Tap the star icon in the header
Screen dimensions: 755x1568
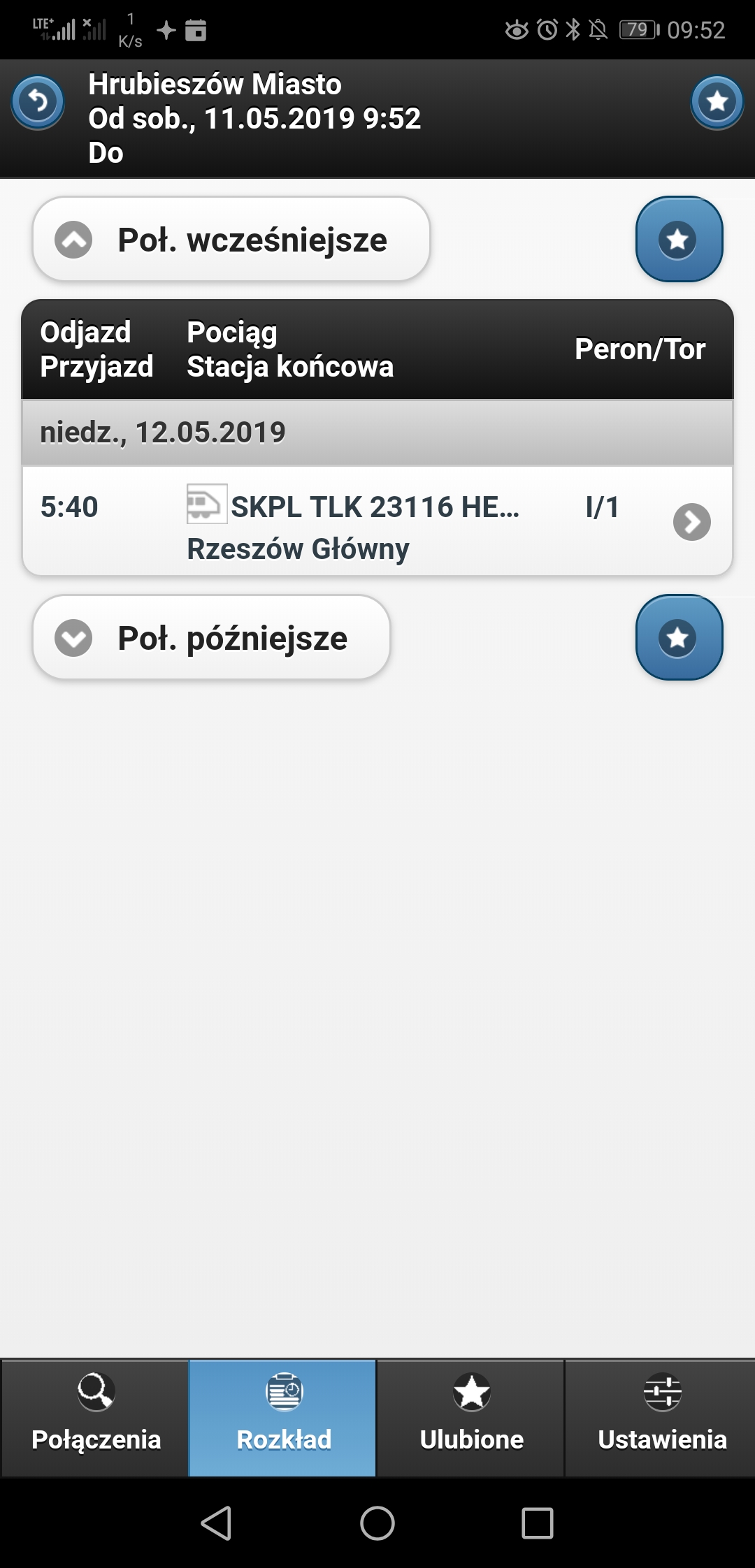pos(717,103)
